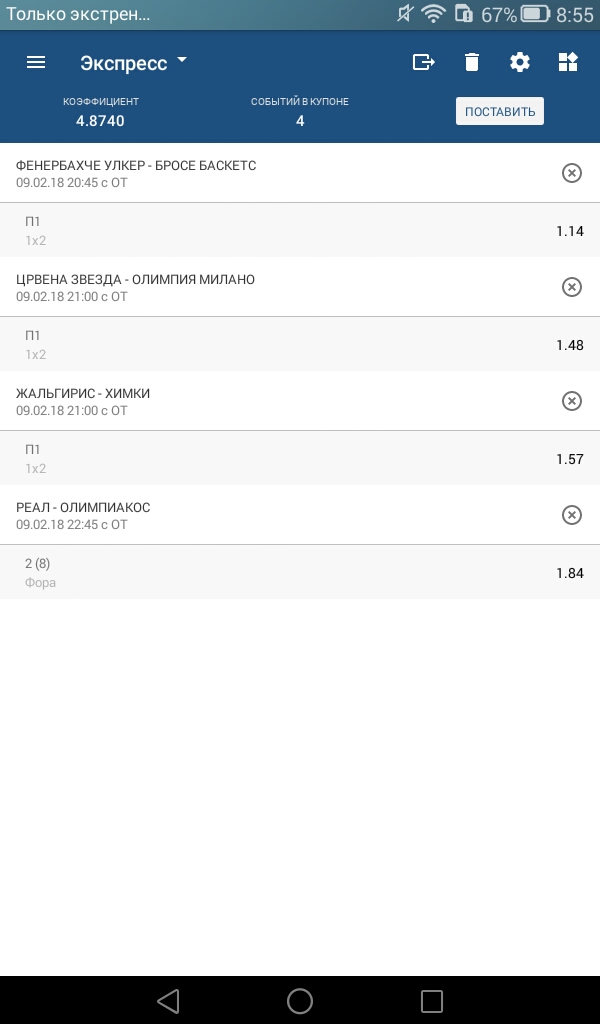This screenshot has height=1024, width=600.
Task: Open coupon settings gear
Action: 520,62
